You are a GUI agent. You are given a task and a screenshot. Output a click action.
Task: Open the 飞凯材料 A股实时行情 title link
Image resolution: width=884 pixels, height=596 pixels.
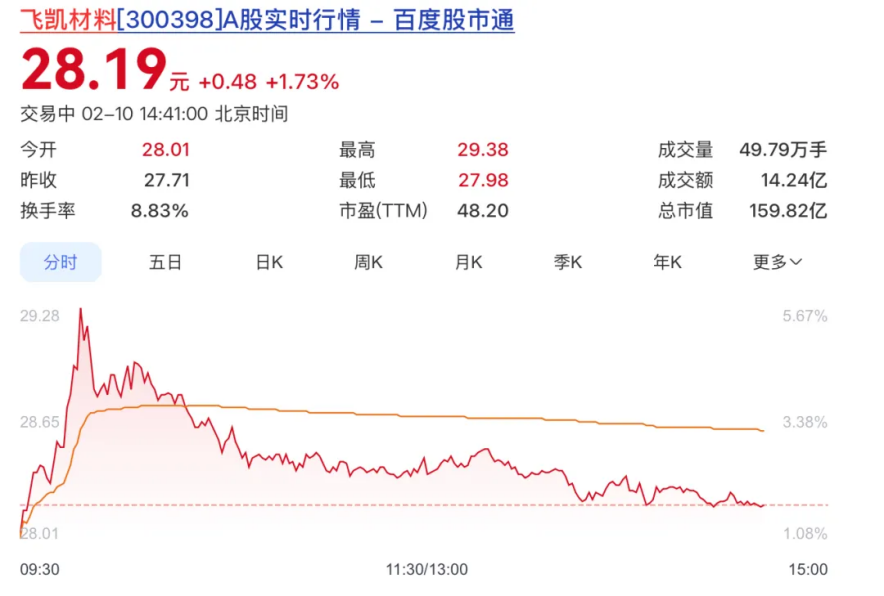point(267,20)
